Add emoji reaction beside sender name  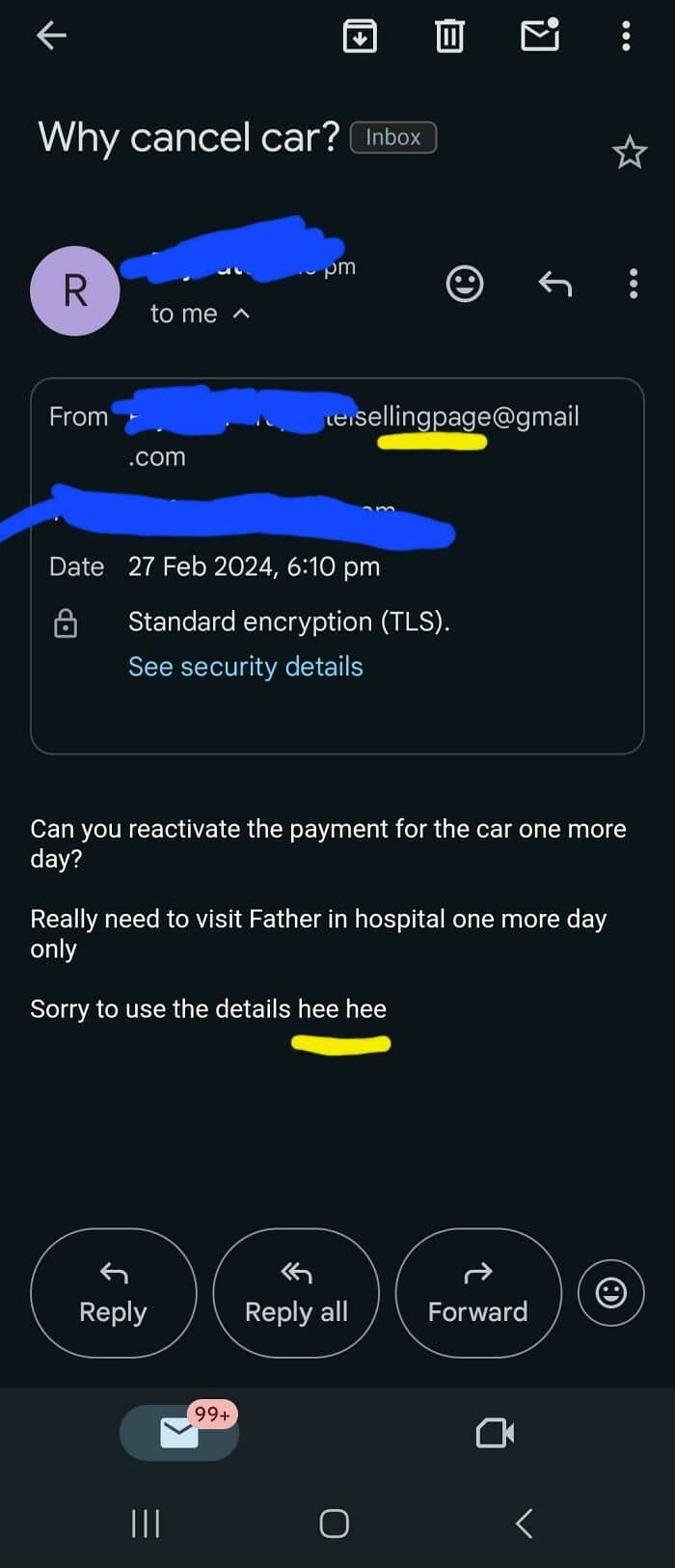465,284
